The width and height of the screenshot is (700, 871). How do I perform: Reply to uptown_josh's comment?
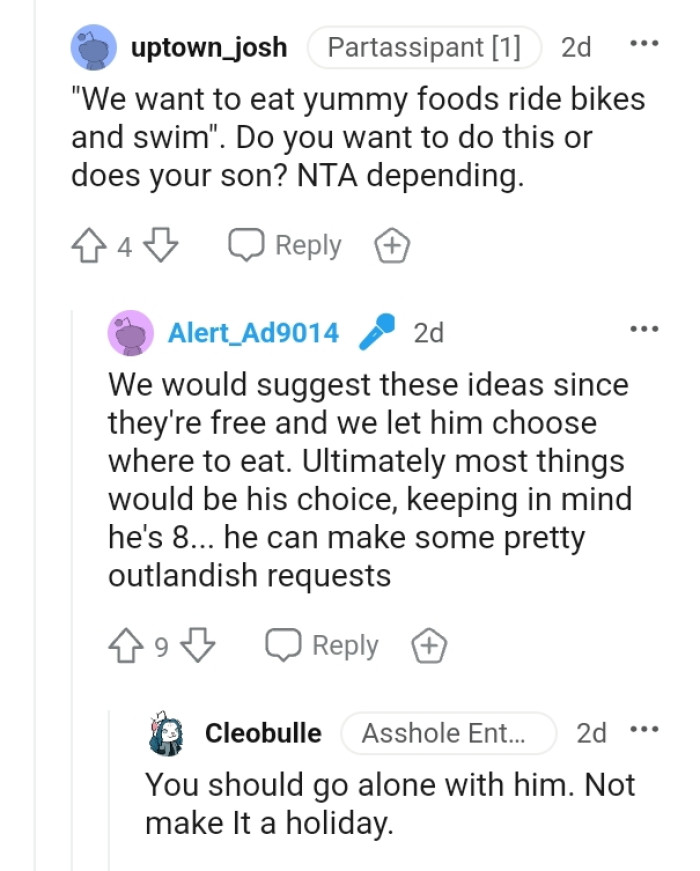(286, 246)
